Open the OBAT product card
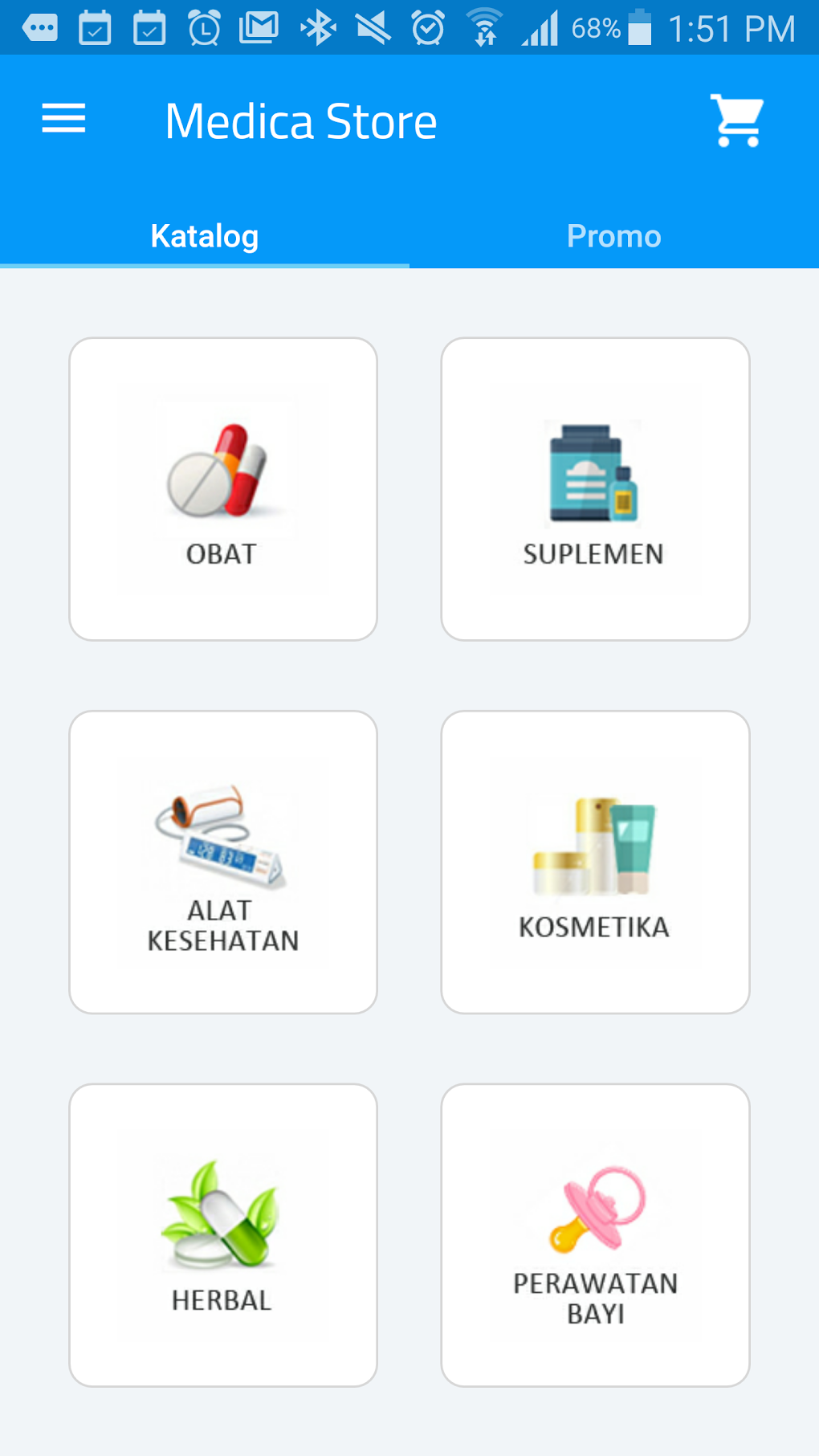This screenshot has height=1456, width=819. pyautogui.click(x=222, y=488)
